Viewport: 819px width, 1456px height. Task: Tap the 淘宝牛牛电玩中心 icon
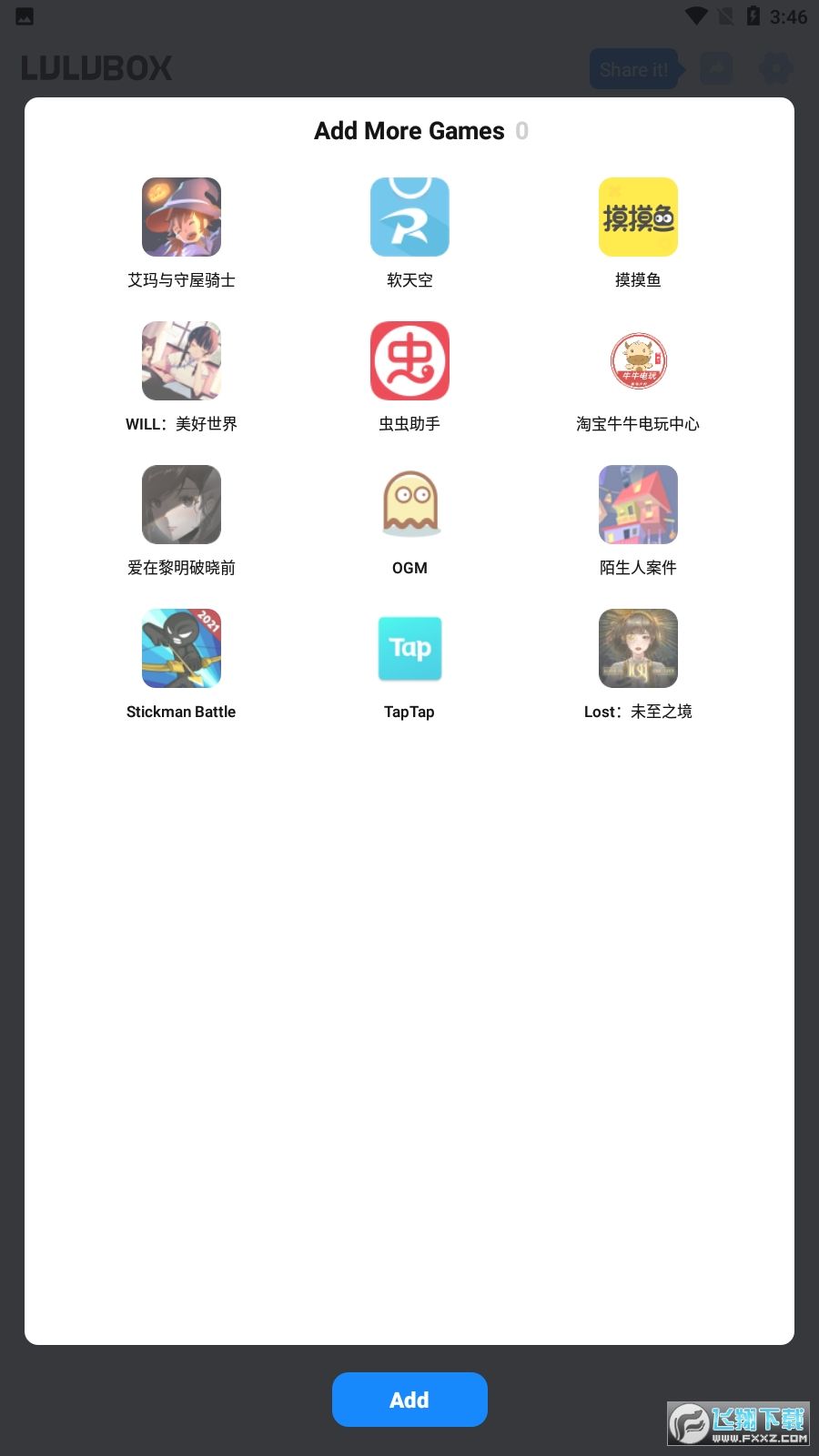(x=638, y=360)
